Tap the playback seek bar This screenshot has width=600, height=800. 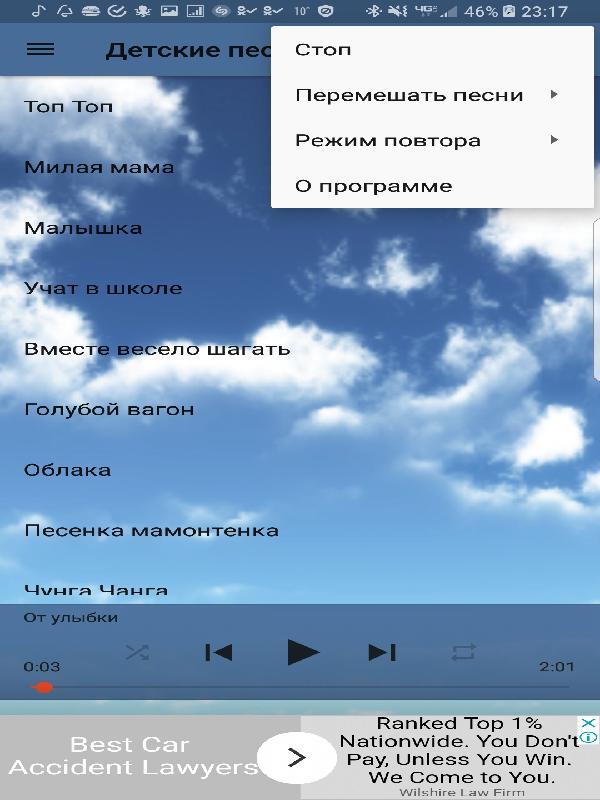(x=300, y=687)
